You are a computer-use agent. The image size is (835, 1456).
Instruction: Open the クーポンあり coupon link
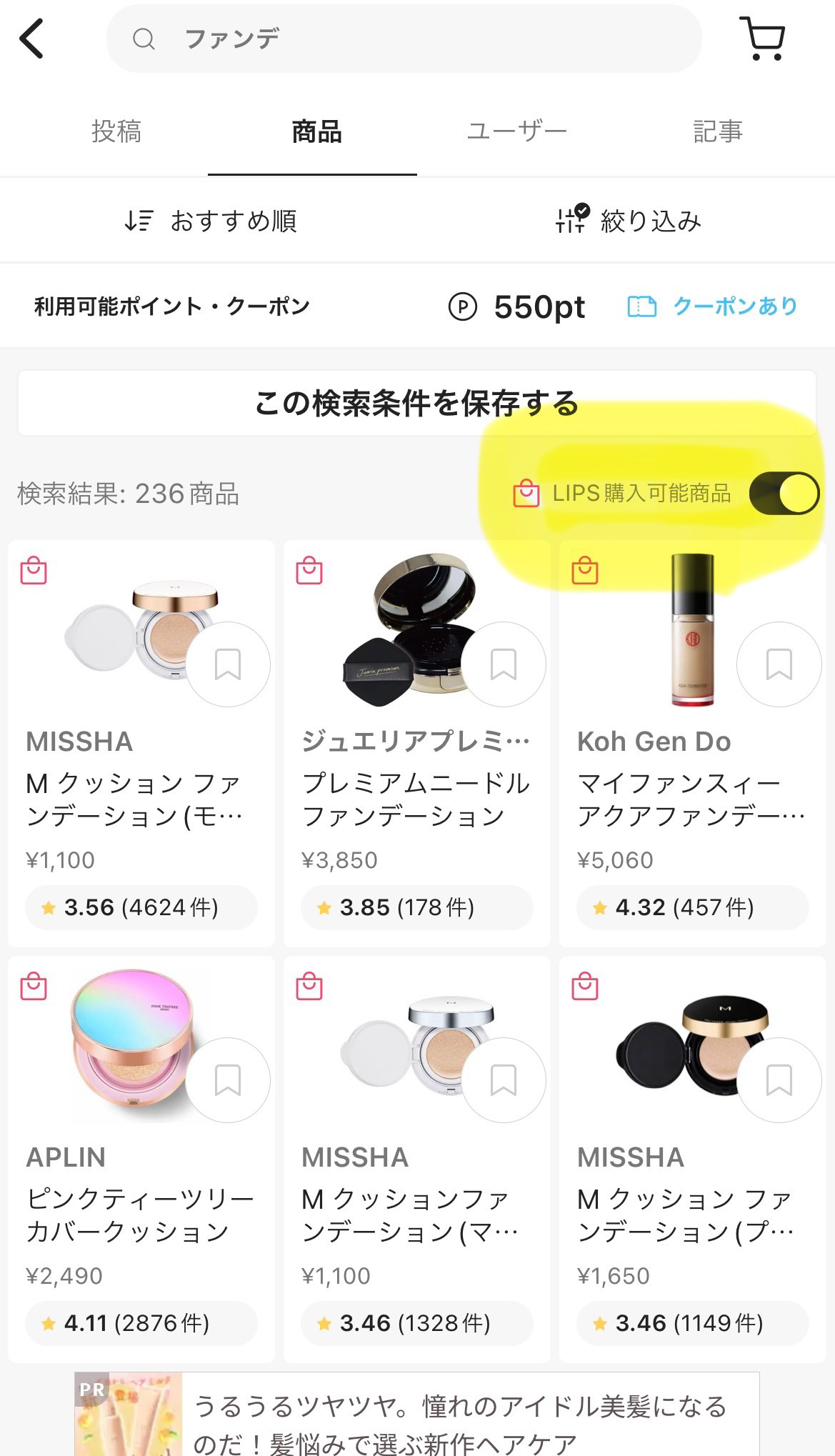coord(713,306)
